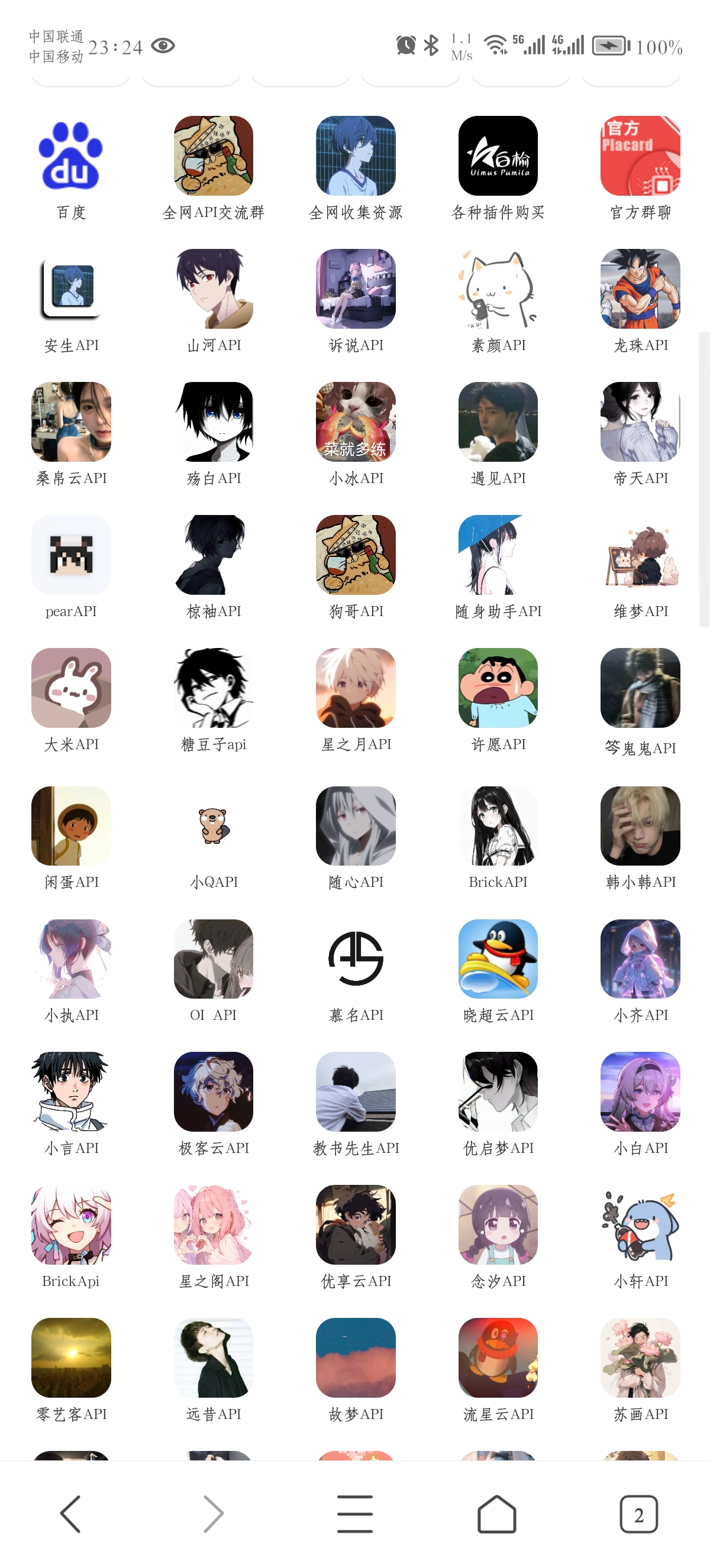Open 小QAPI
710x1568 pixels.
point(213,826)
